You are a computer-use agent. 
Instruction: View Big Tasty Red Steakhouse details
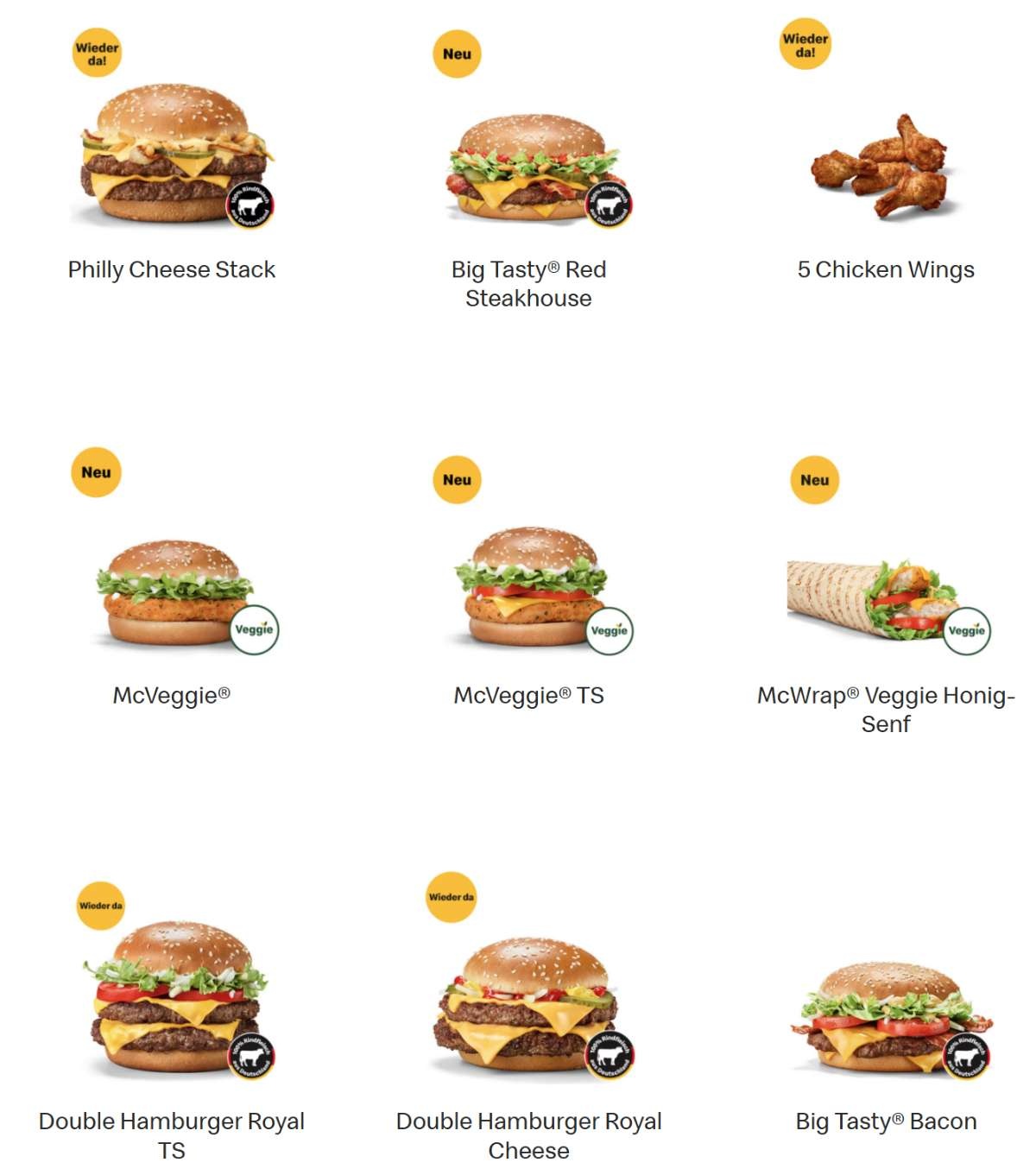click(x=529, y=168)
